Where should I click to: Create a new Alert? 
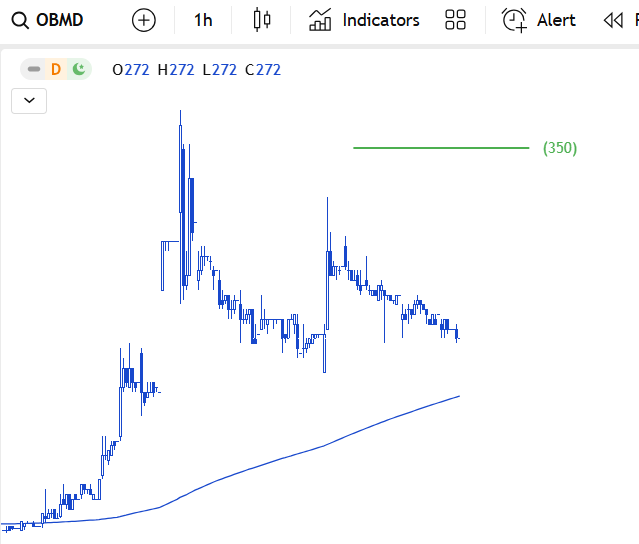(539, 20)
